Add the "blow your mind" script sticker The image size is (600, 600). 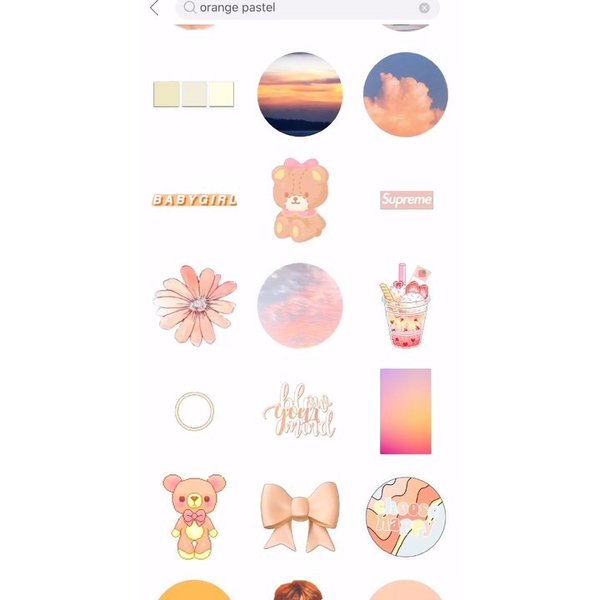click(x=299, y=411)
